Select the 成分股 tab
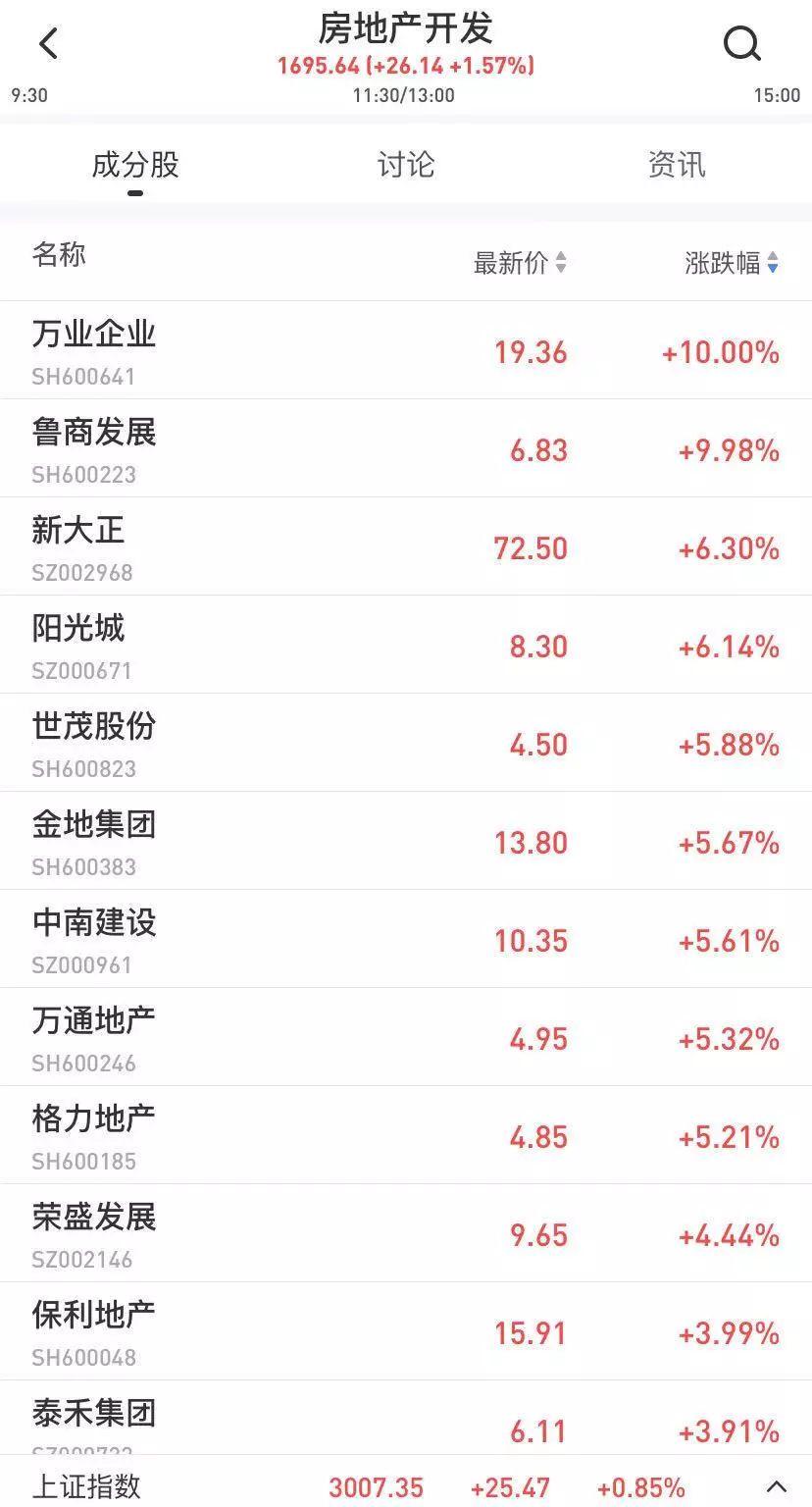 pos(135,164)
